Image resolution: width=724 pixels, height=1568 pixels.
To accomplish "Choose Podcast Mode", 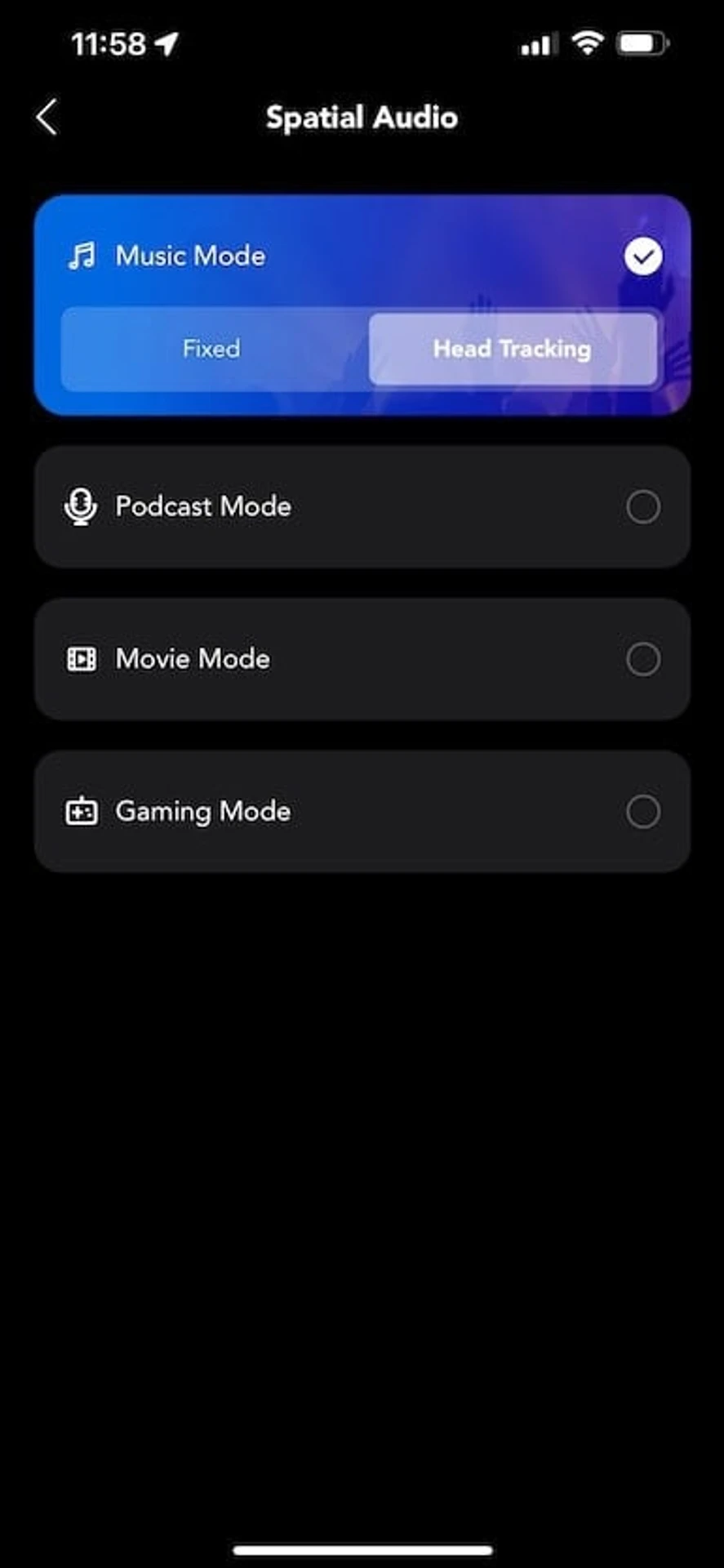I will pos(362,506).
